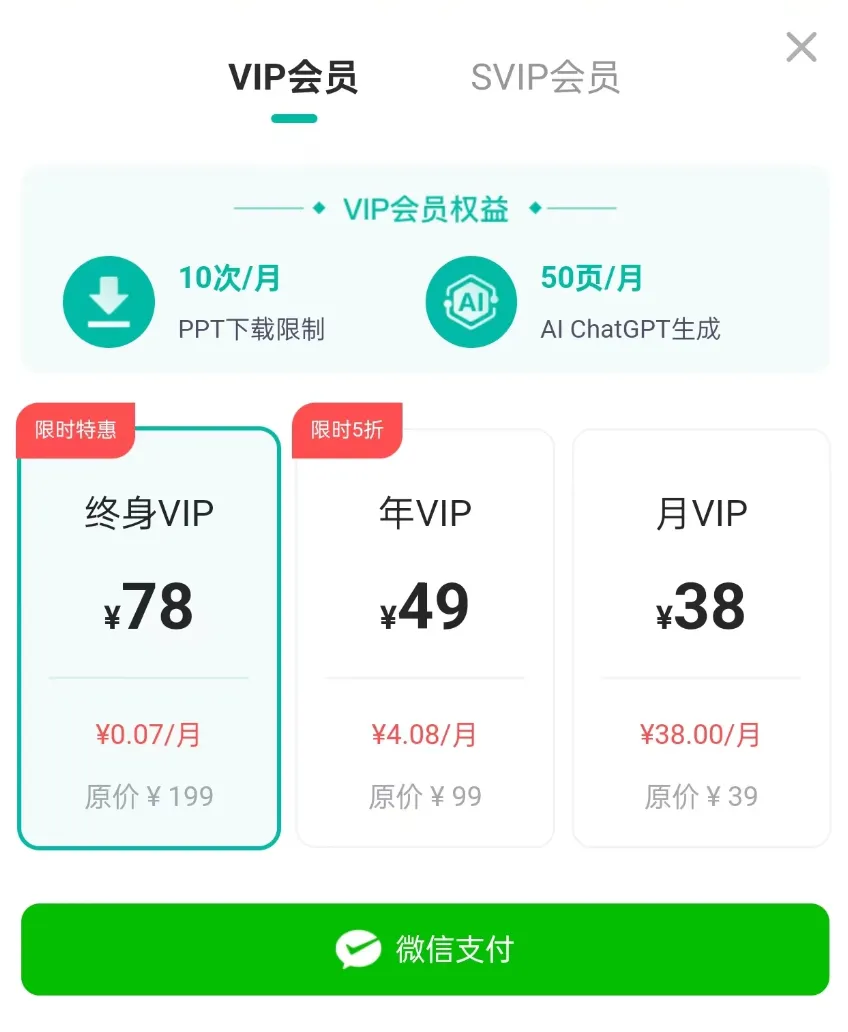Select the VIP会员 tab

pyautogui.click(x=293, y=78)
